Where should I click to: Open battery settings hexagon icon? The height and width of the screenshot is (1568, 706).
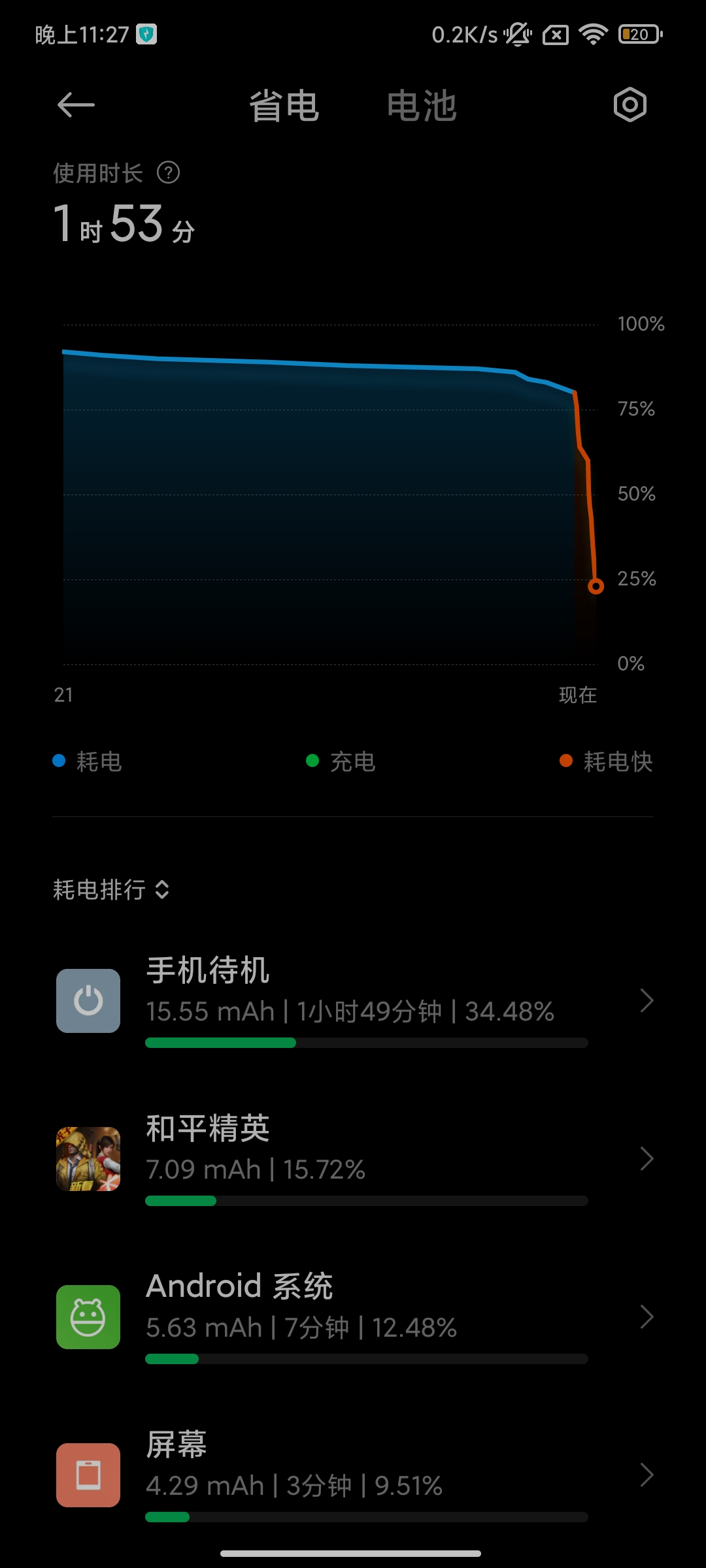pos(630,105)
